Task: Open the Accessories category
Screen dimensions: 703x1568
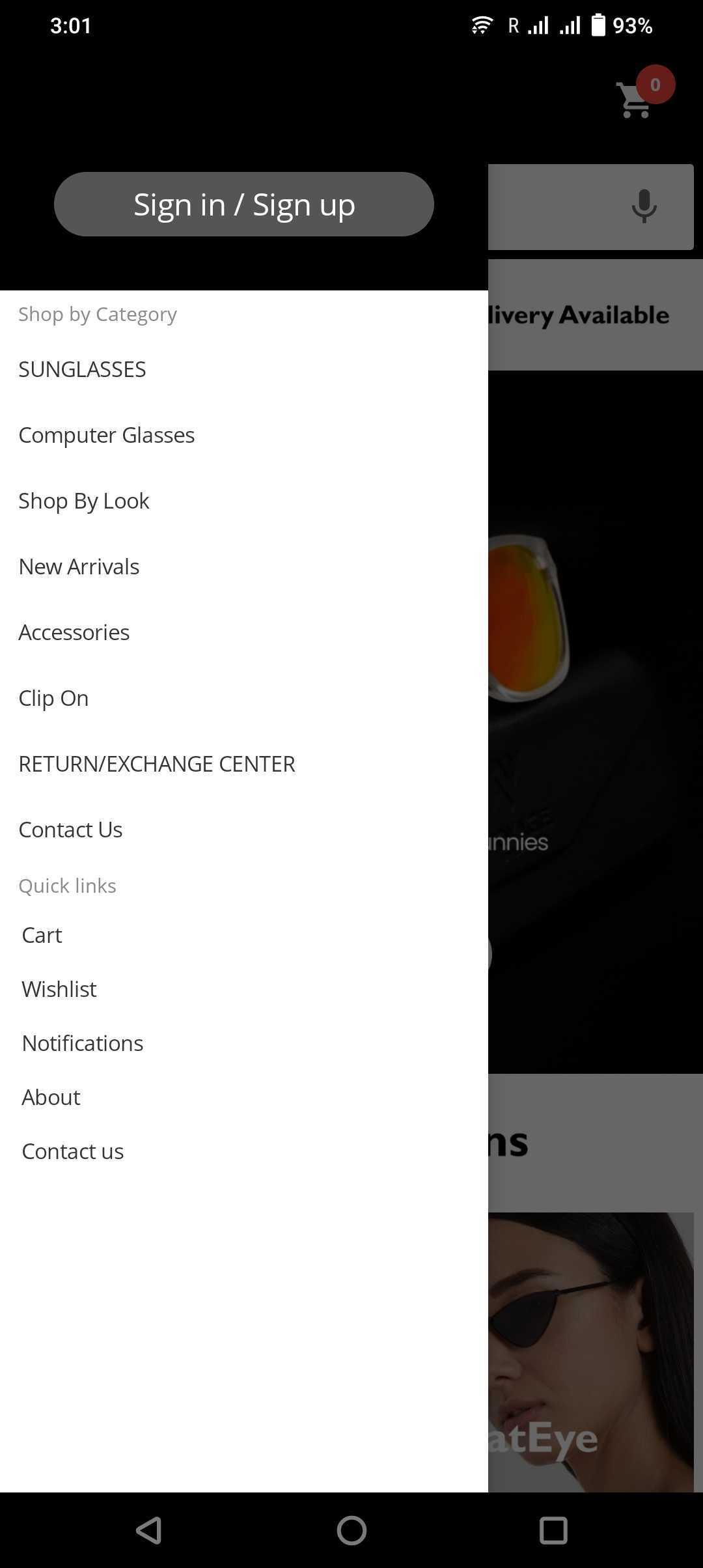Action: [x=74, y=632]
